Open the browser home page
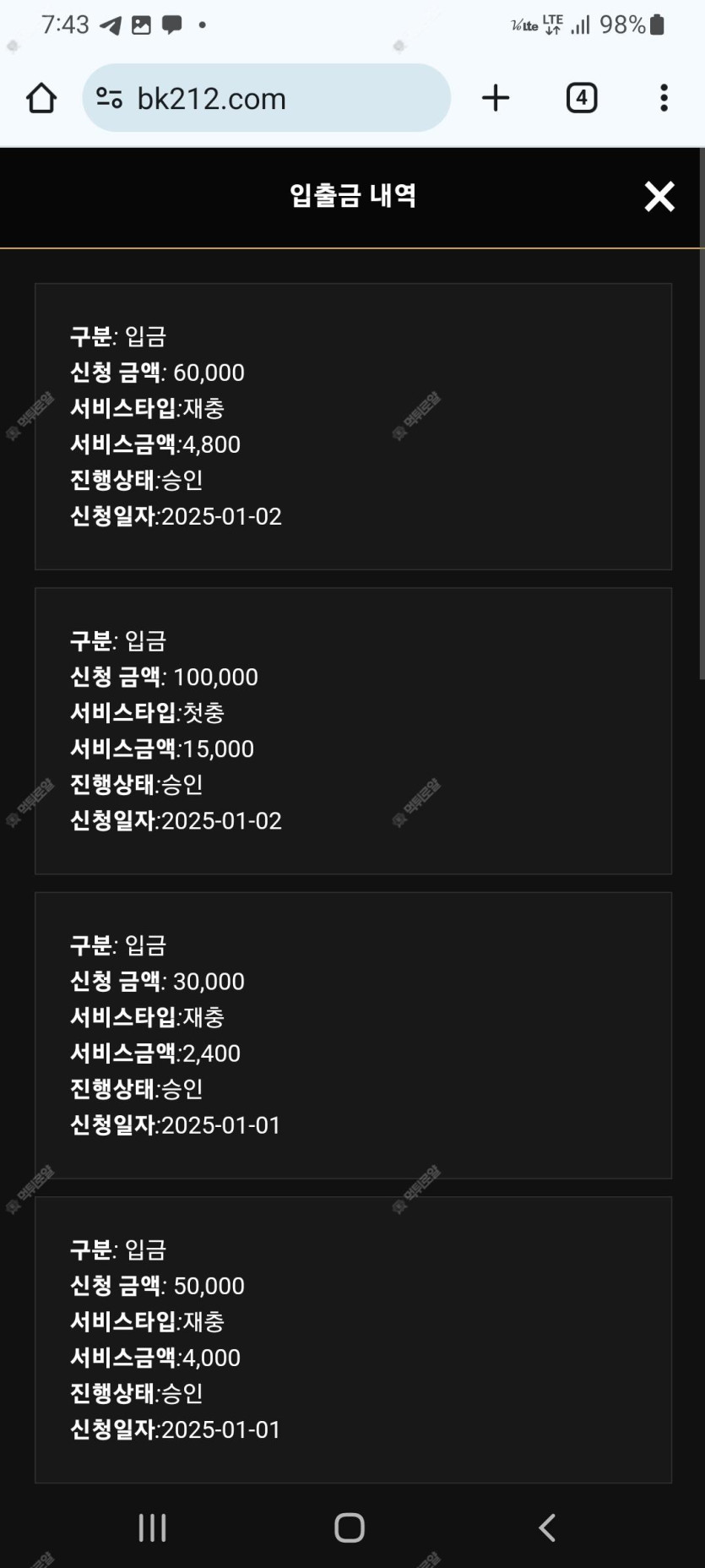Image resolution: width=705 pixels, height=1568 pixels. click(x=41, y=98)
